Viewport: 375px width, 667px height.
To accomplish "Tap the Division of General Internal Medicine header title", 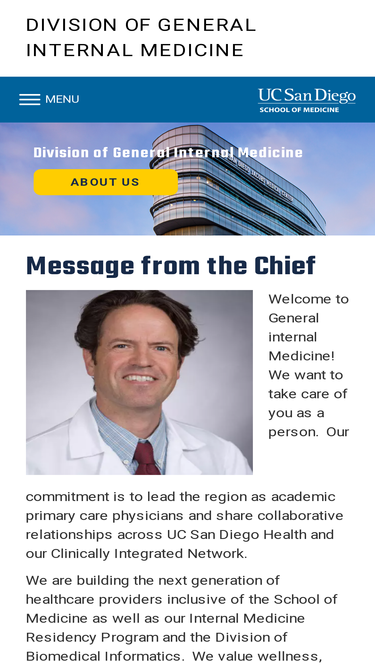I will pyautogui.click(x=141, y=37).
